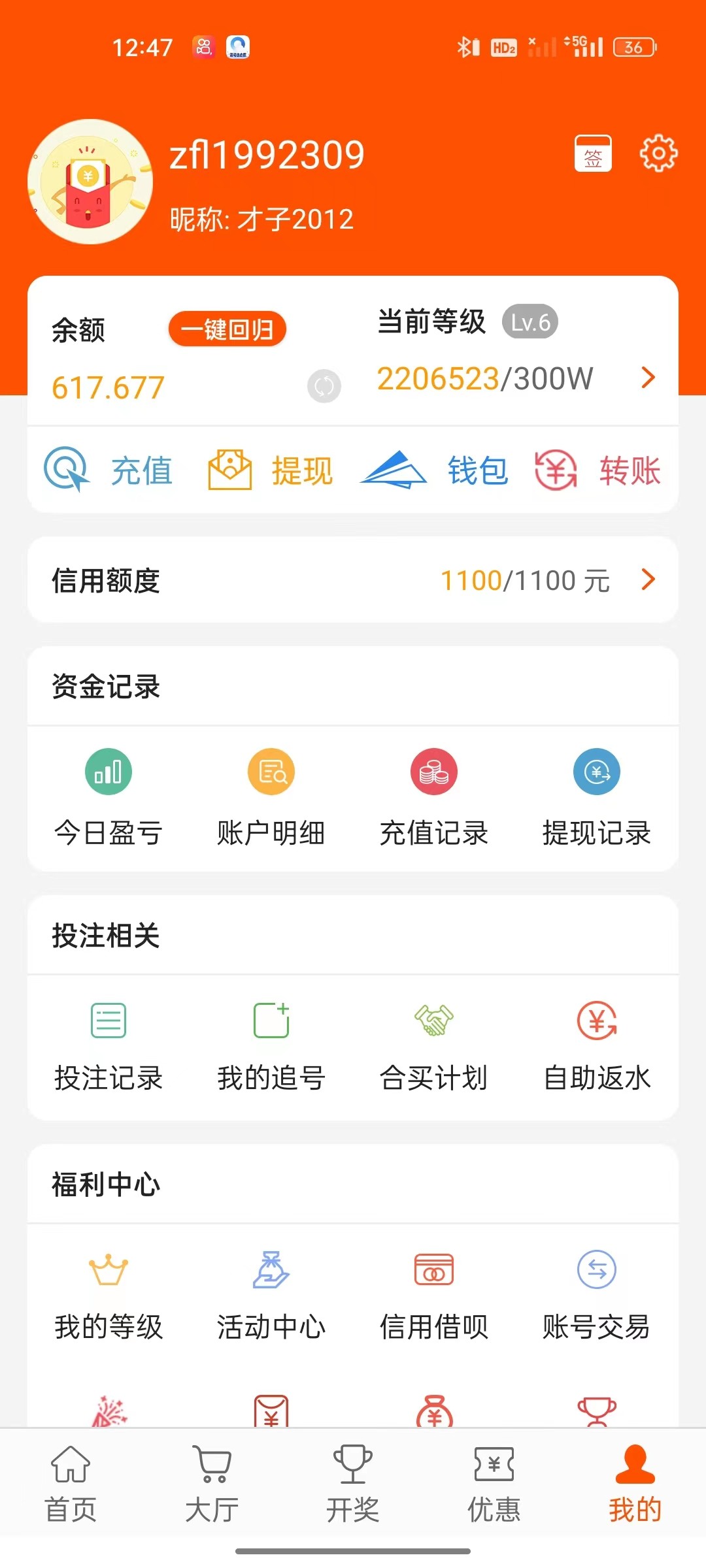This screenshot has width=706, height=1568.
Task: Tap the 一键回归 button
Action: (227, 329)
